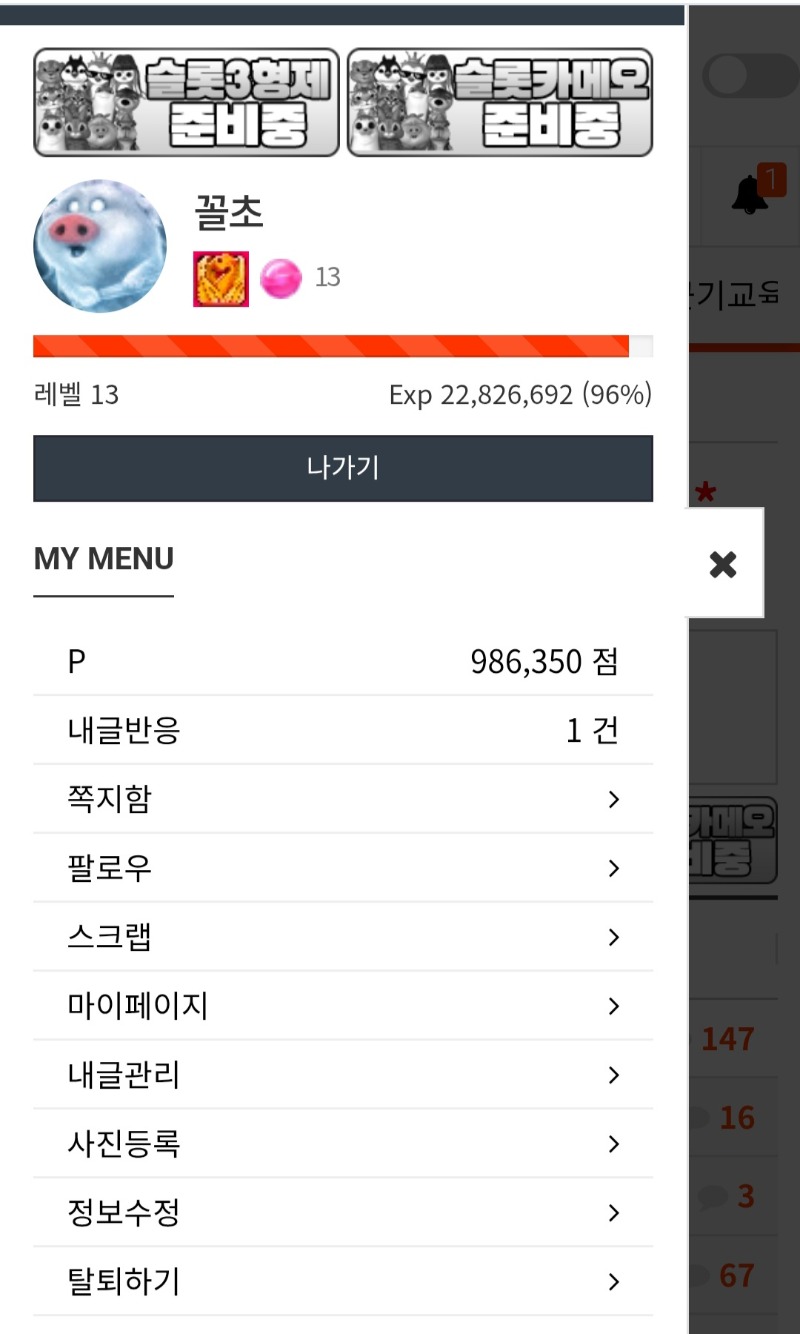This screenshot has width=800, height=1334.
Task: Open 정보수정 to edit info
Action: (343, 1213)
